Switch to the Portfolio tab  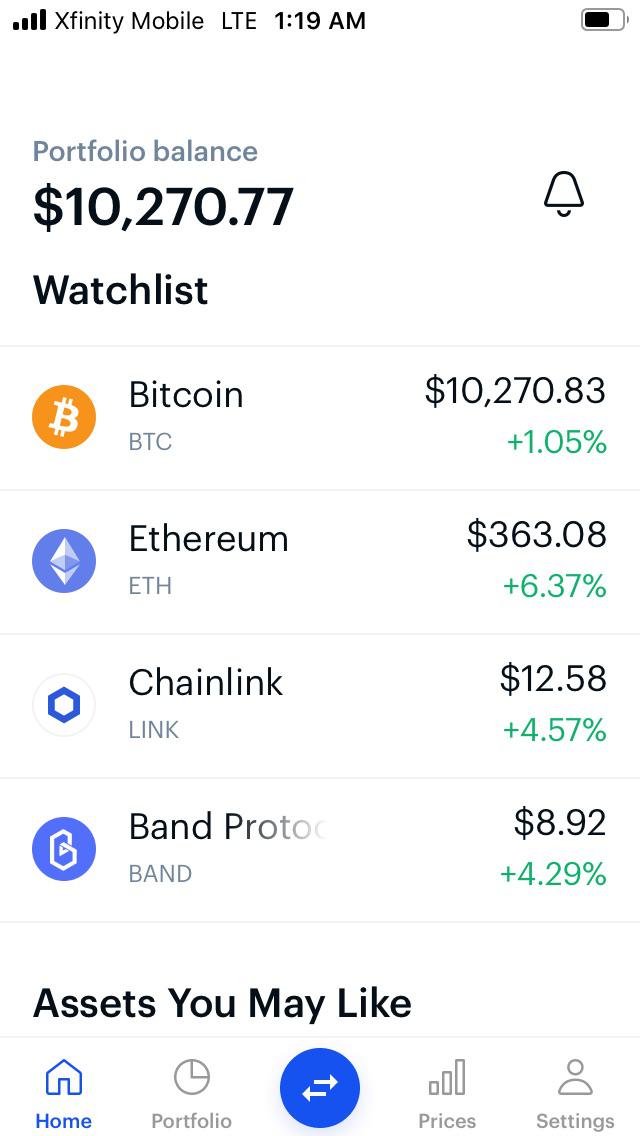(191, 1092)
